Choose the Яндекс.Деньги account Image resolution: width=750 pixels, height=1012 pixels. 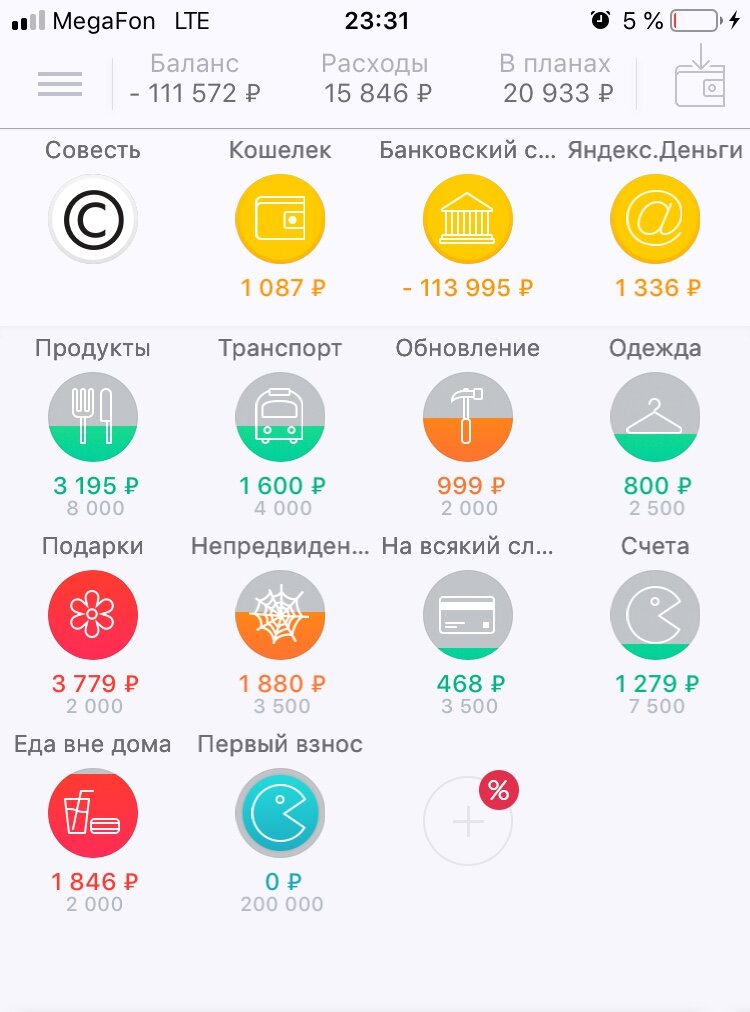[x=655, y=219]
